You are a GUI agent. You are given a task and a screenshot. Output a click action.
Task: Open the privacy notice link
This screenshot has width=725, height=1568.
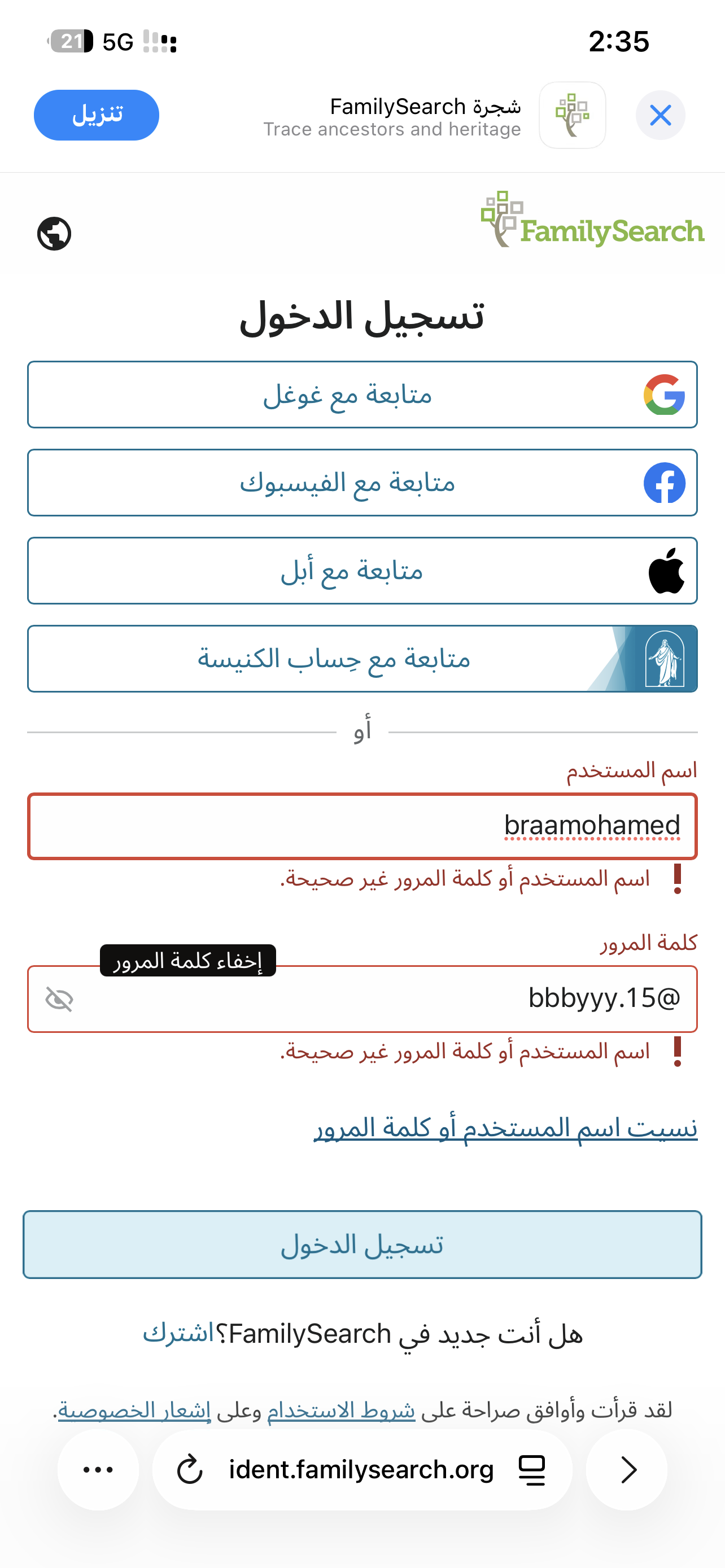134,1410
